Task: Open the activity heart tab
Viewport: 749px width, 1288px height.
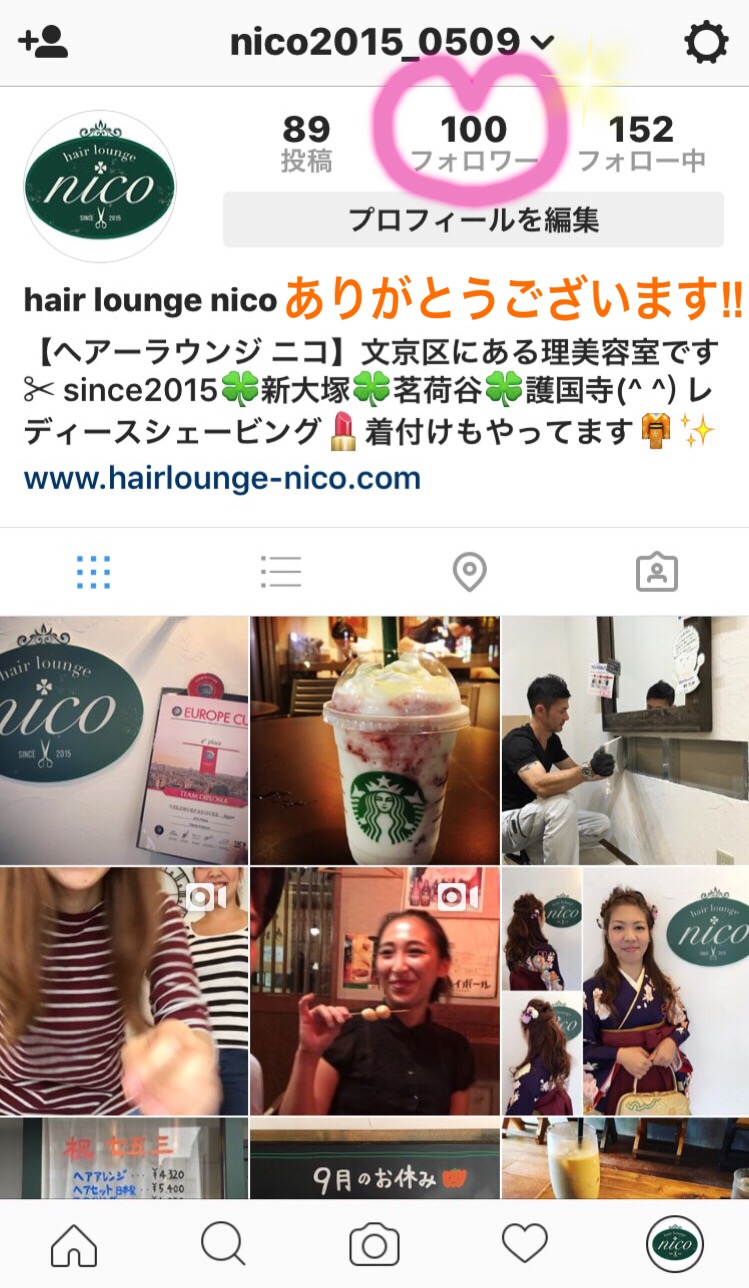Action: coord(524,1245)
